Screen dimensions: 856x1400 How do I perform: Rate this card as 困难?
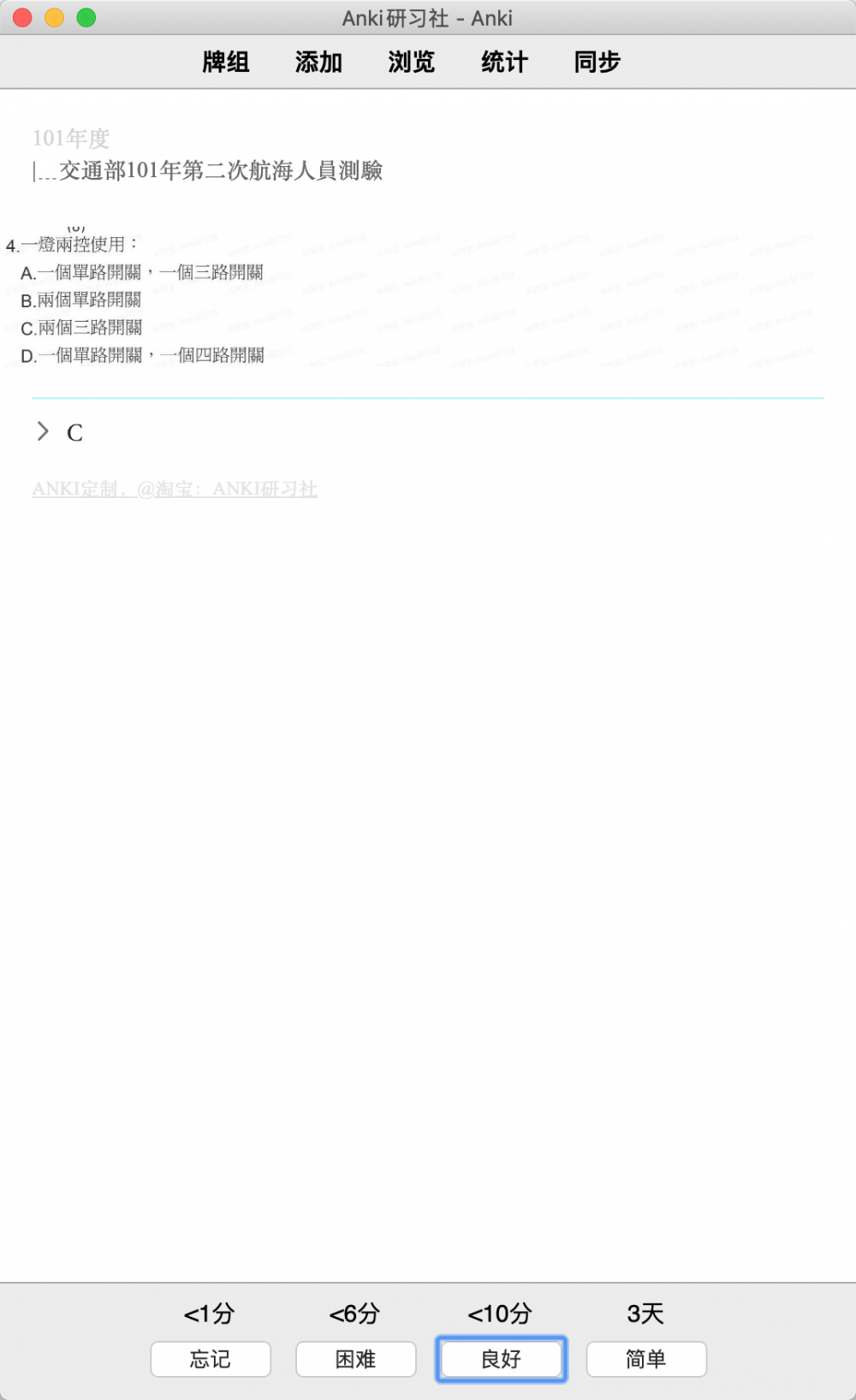356,1359
